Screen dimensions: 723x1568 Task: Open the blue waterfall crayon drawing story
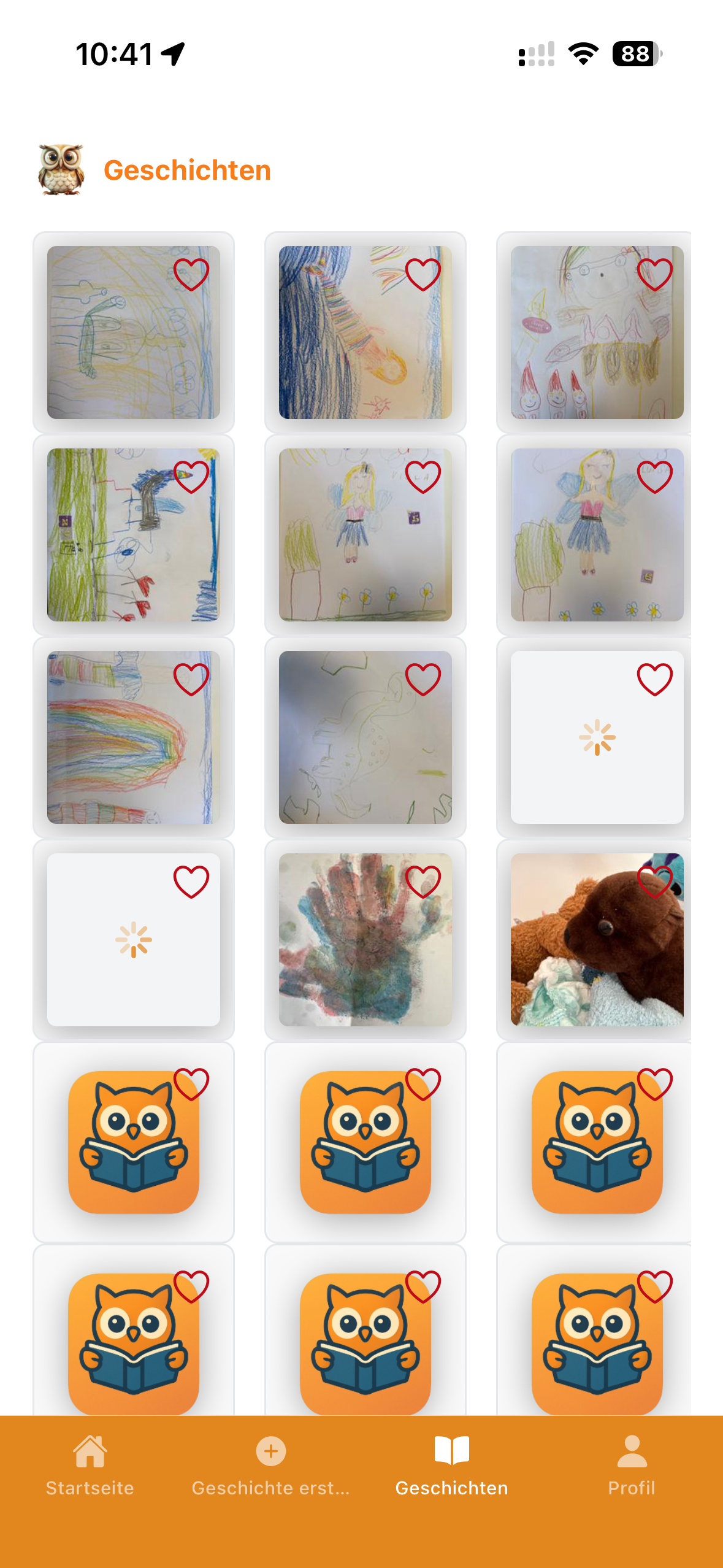[x=365, y=332]
